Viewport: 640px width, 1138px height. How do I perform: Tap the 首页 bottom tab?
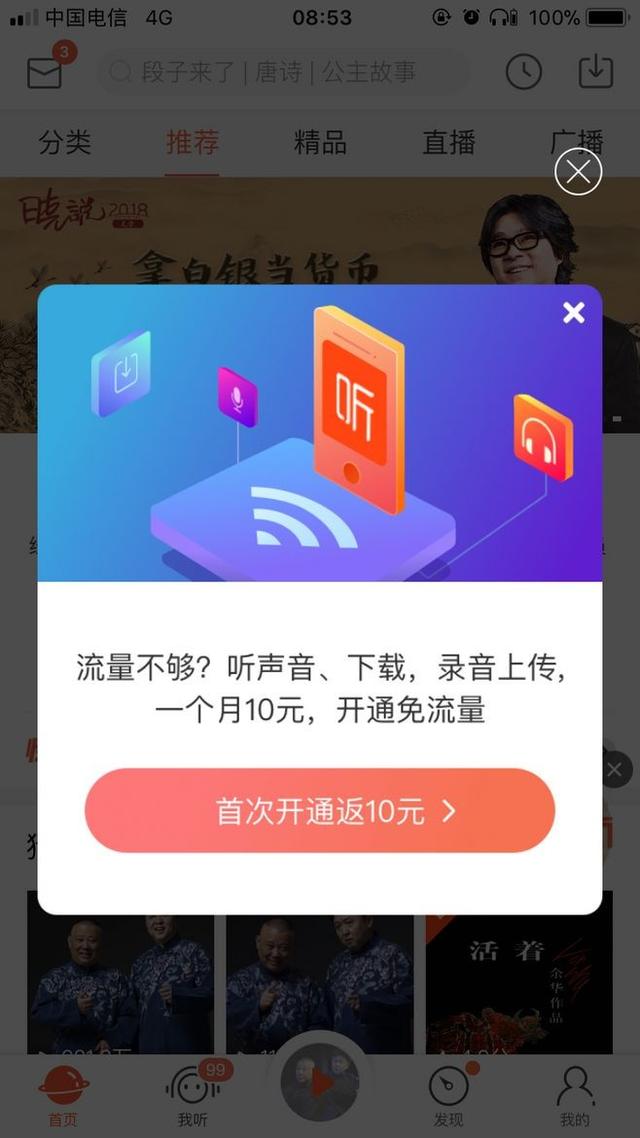(63, 1095)
